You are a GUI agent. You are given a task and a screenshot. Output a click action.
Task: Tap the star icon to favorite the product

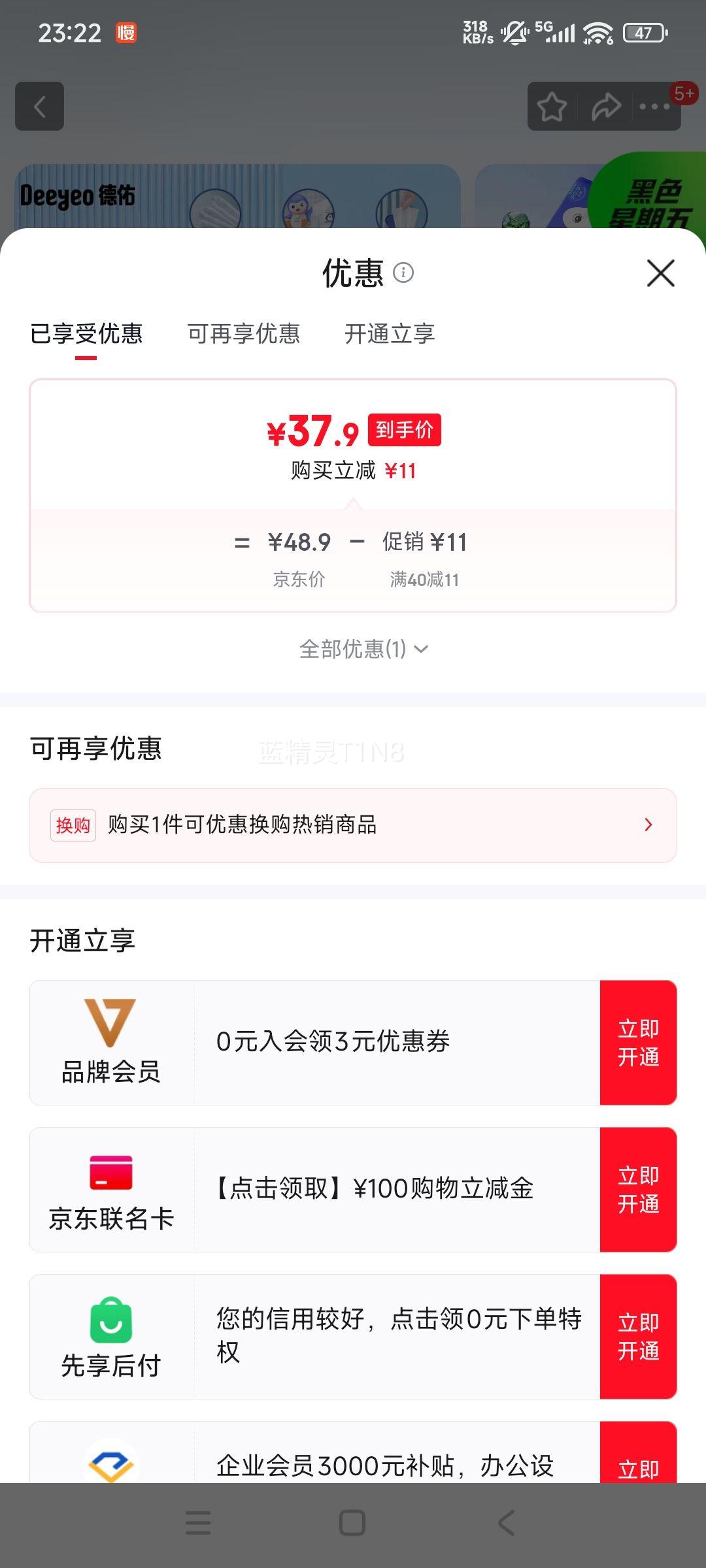pos(552,107)
